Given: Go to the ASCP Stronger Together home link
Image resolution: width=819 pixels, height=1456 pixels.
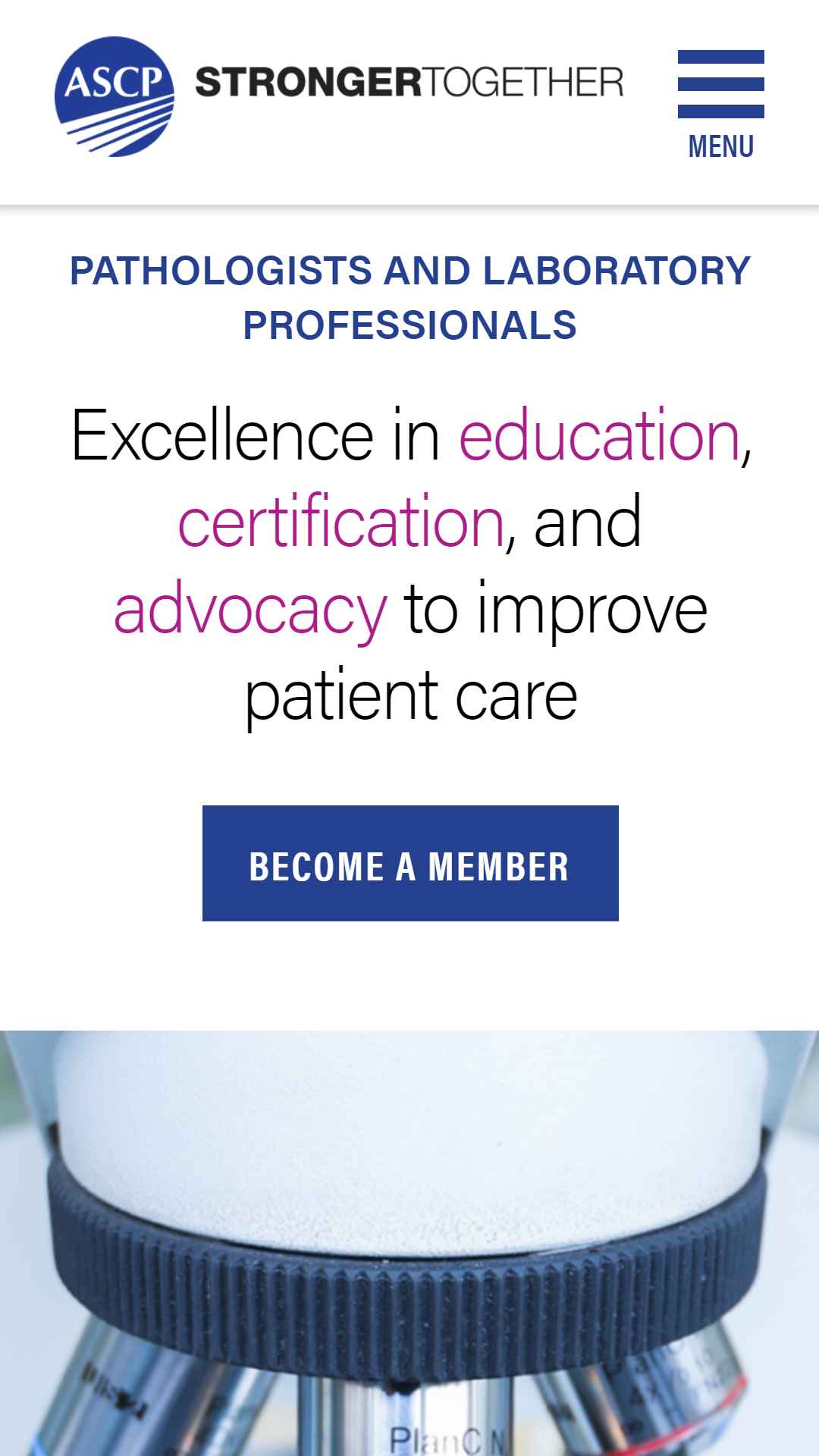Looking at the screenshot, I should [x=339, y=96].
